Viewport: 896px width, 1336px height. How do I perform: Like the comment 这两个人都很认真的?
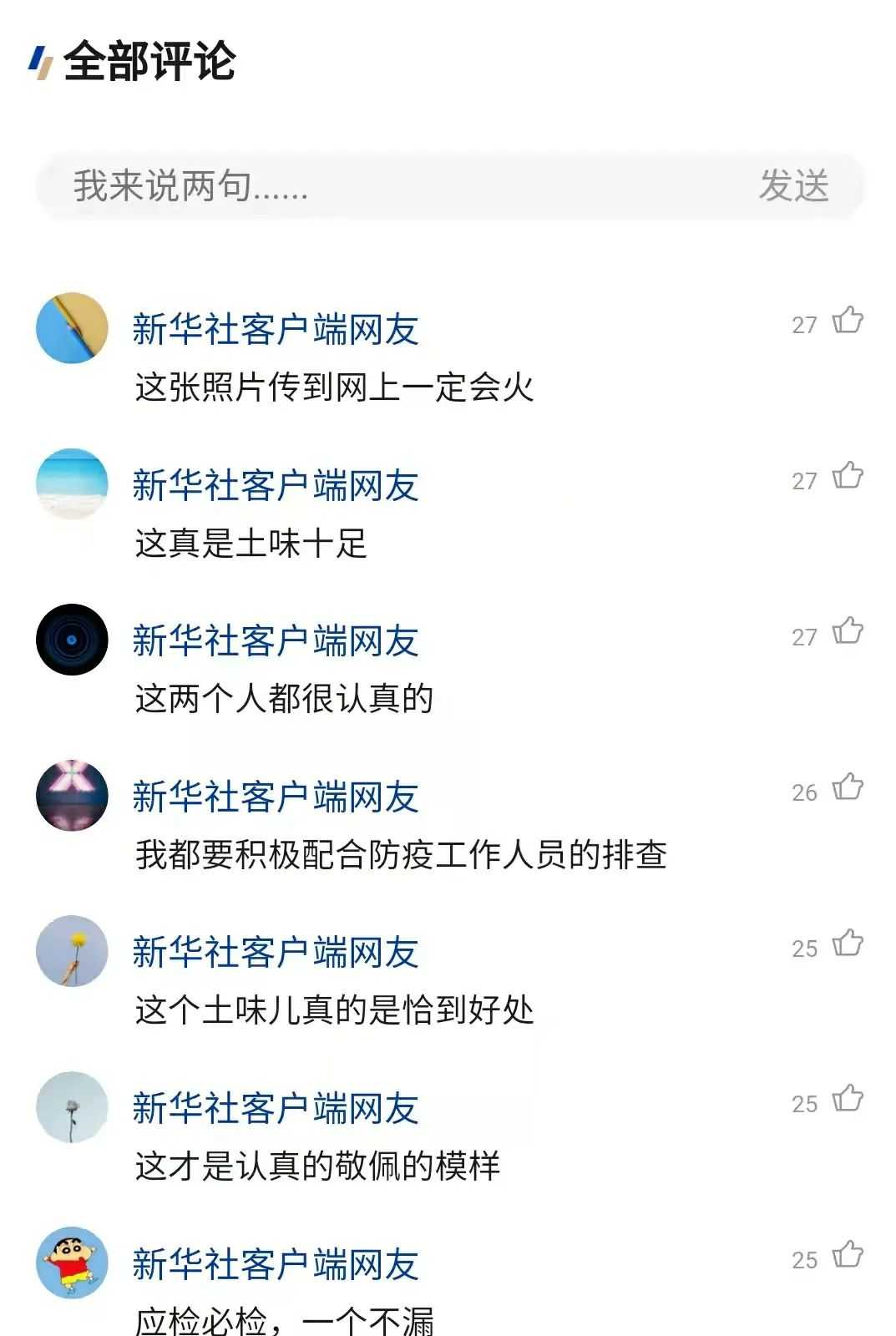click(848, 632)
